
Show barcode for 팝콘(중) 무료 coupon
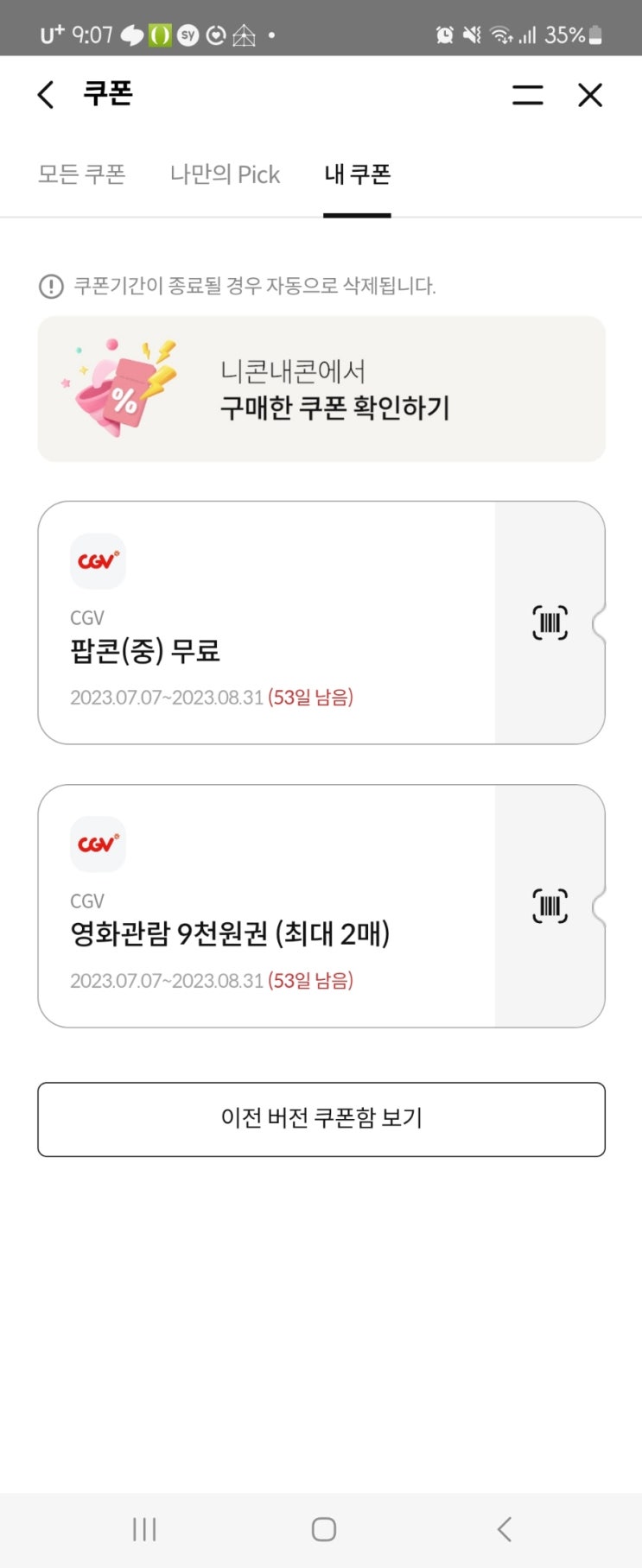coord(550,623)
